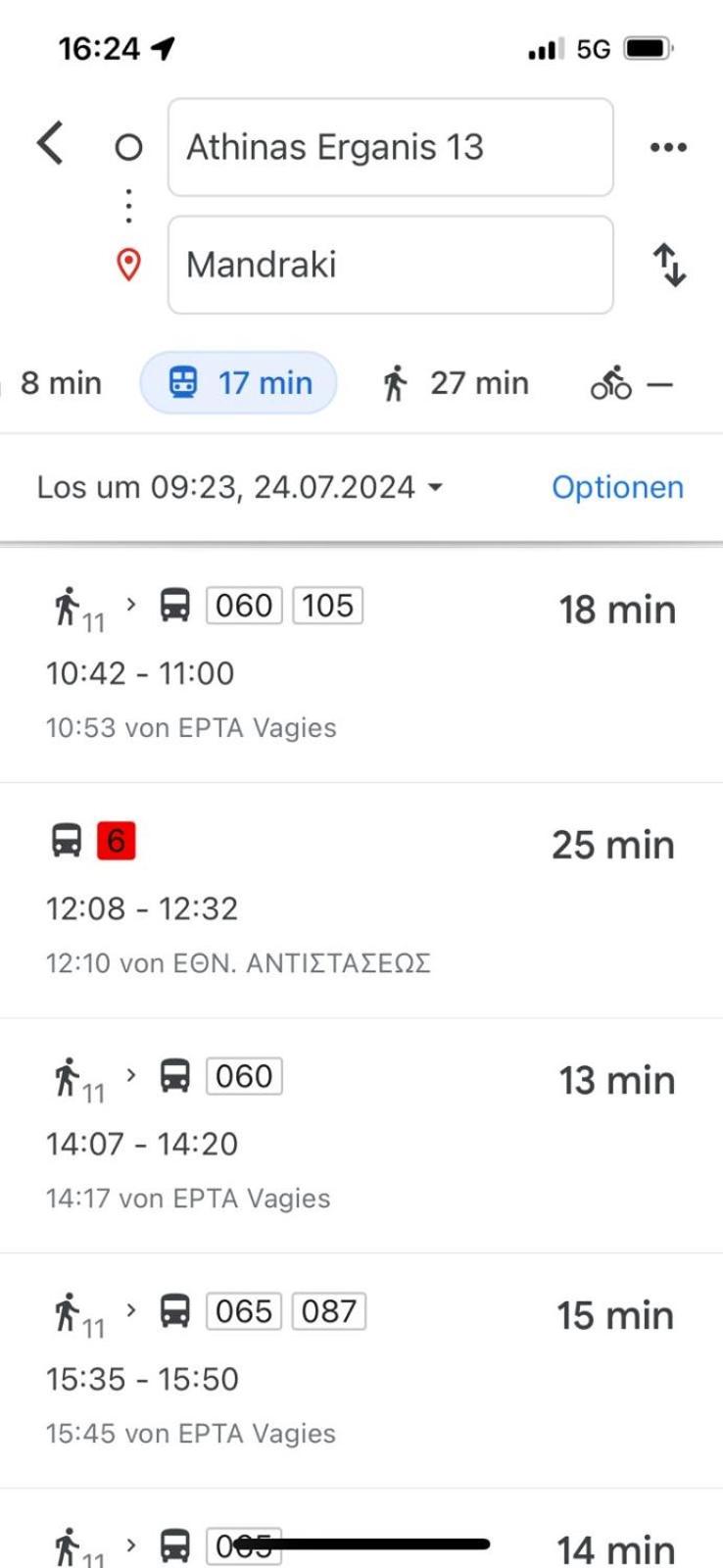Select the transit 17 min tab
723x1568 pixels.
[239, 383]
